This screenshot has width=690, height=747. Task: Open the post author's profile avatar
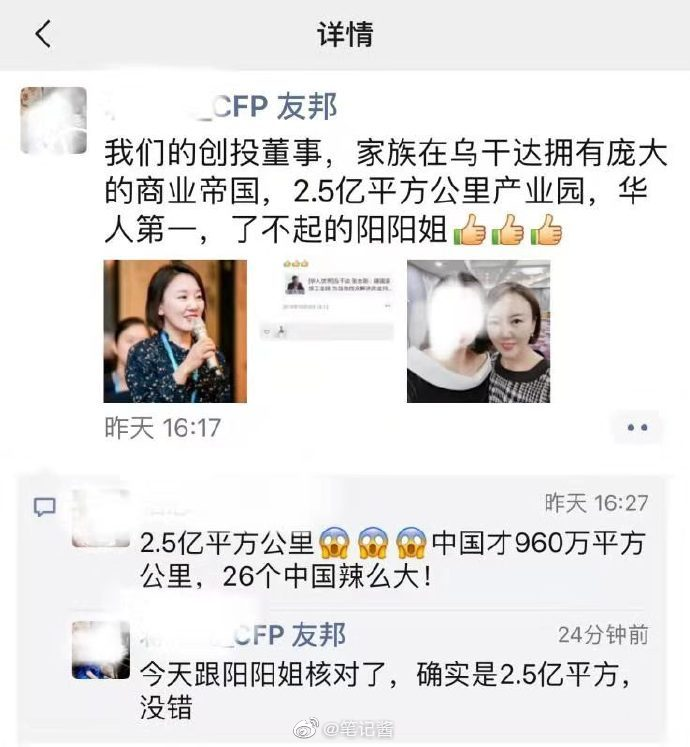pyautogui.click(x=53, y=121)
